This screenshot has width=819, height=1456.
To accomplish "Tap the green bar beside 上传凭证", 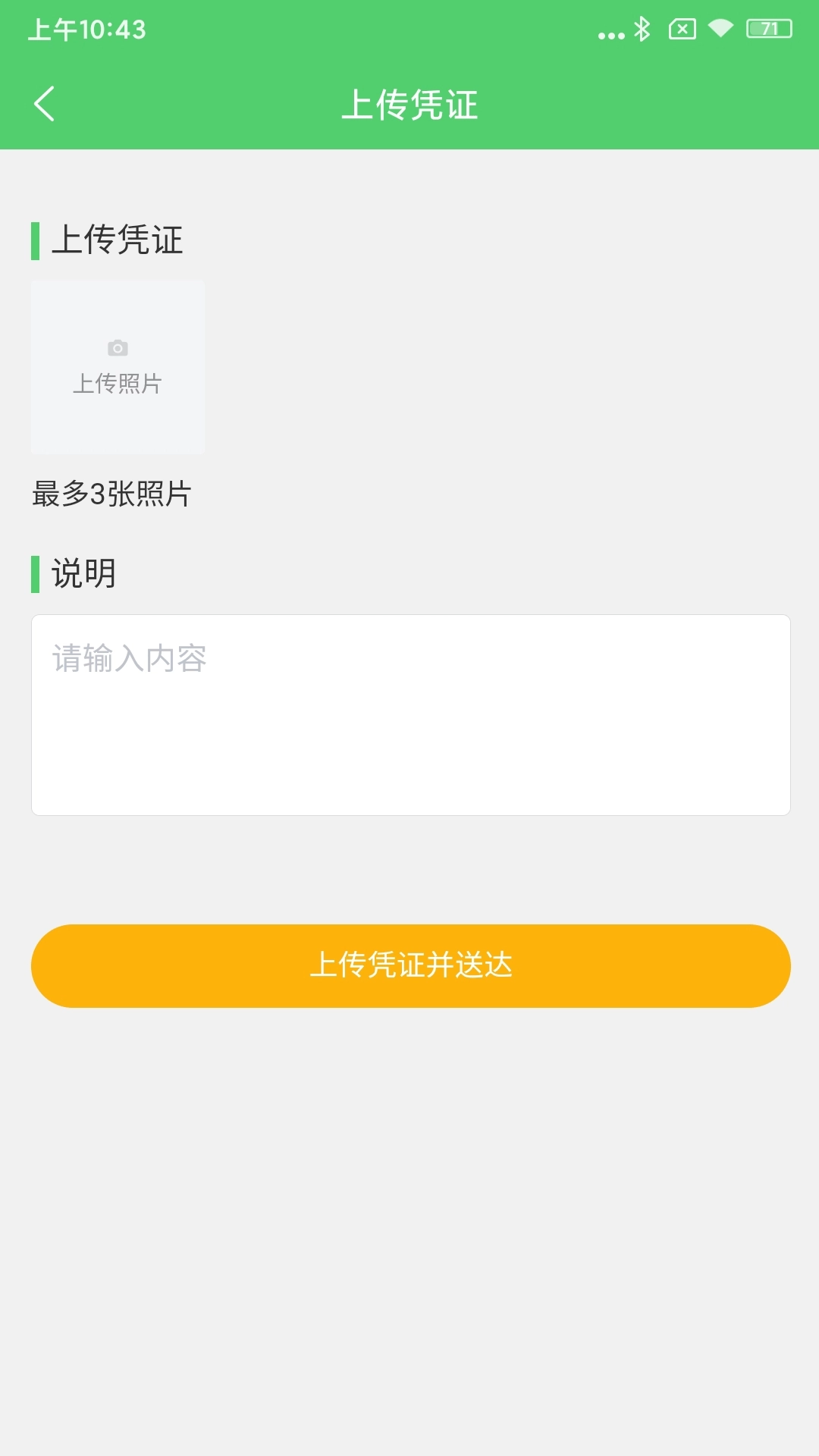I will (34, 242).
